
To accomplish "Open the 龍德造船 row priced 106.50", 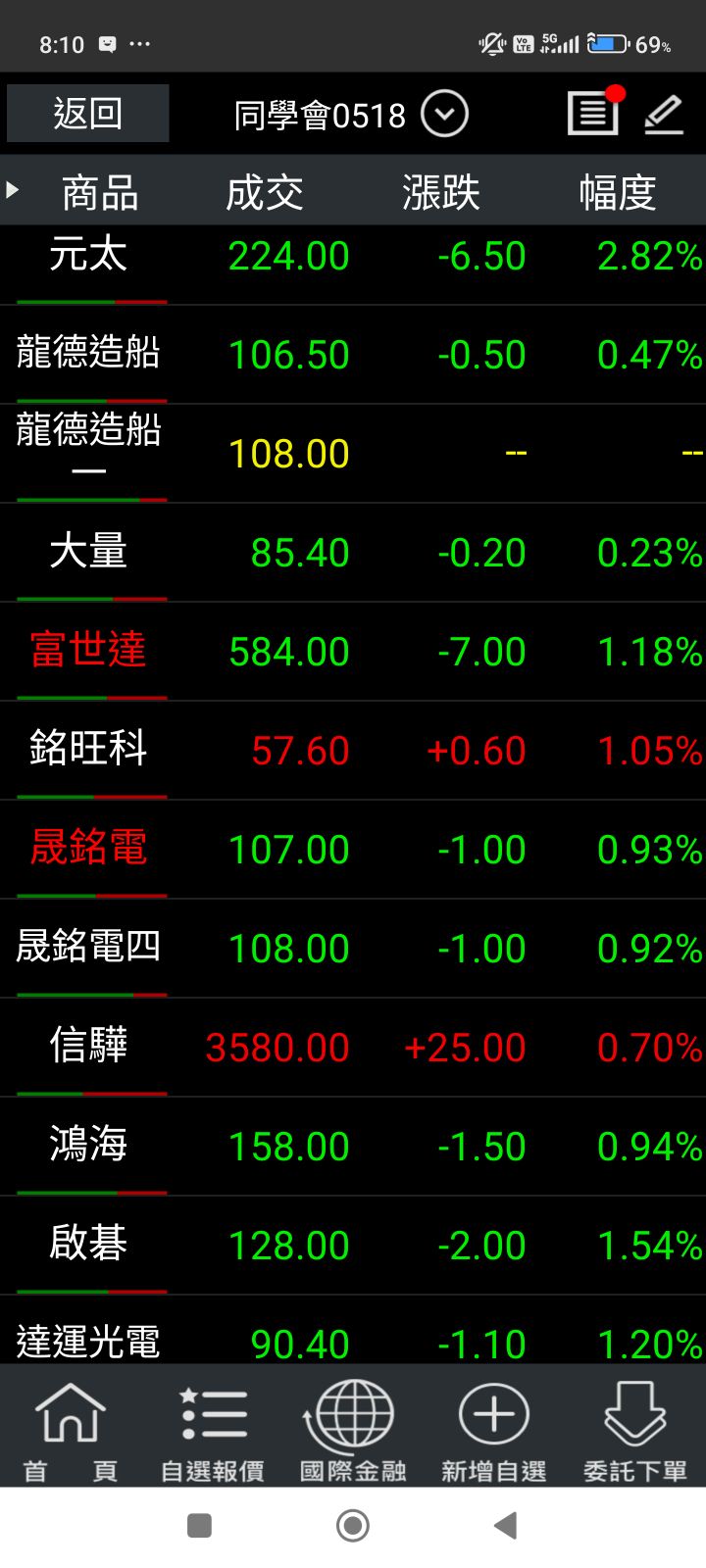I will click(353, 354).
